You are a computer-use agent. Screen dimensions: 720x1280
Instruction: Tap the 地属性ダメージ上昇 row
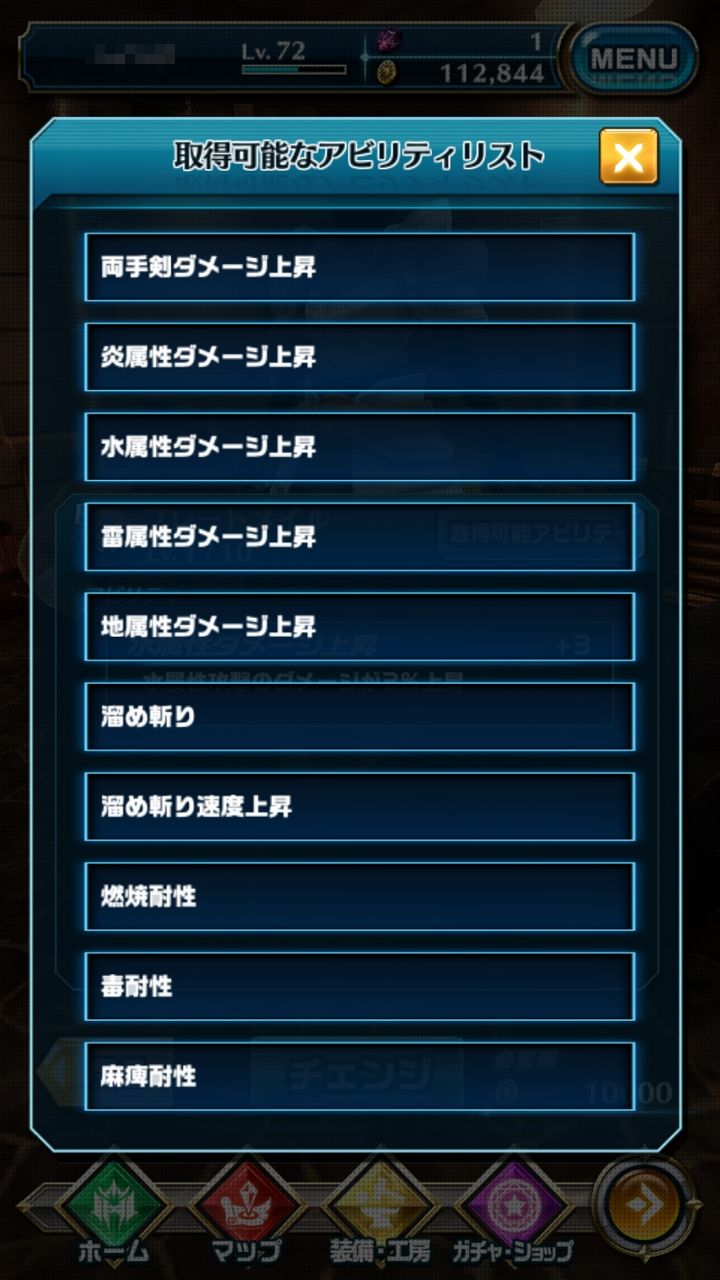(359, 627)
